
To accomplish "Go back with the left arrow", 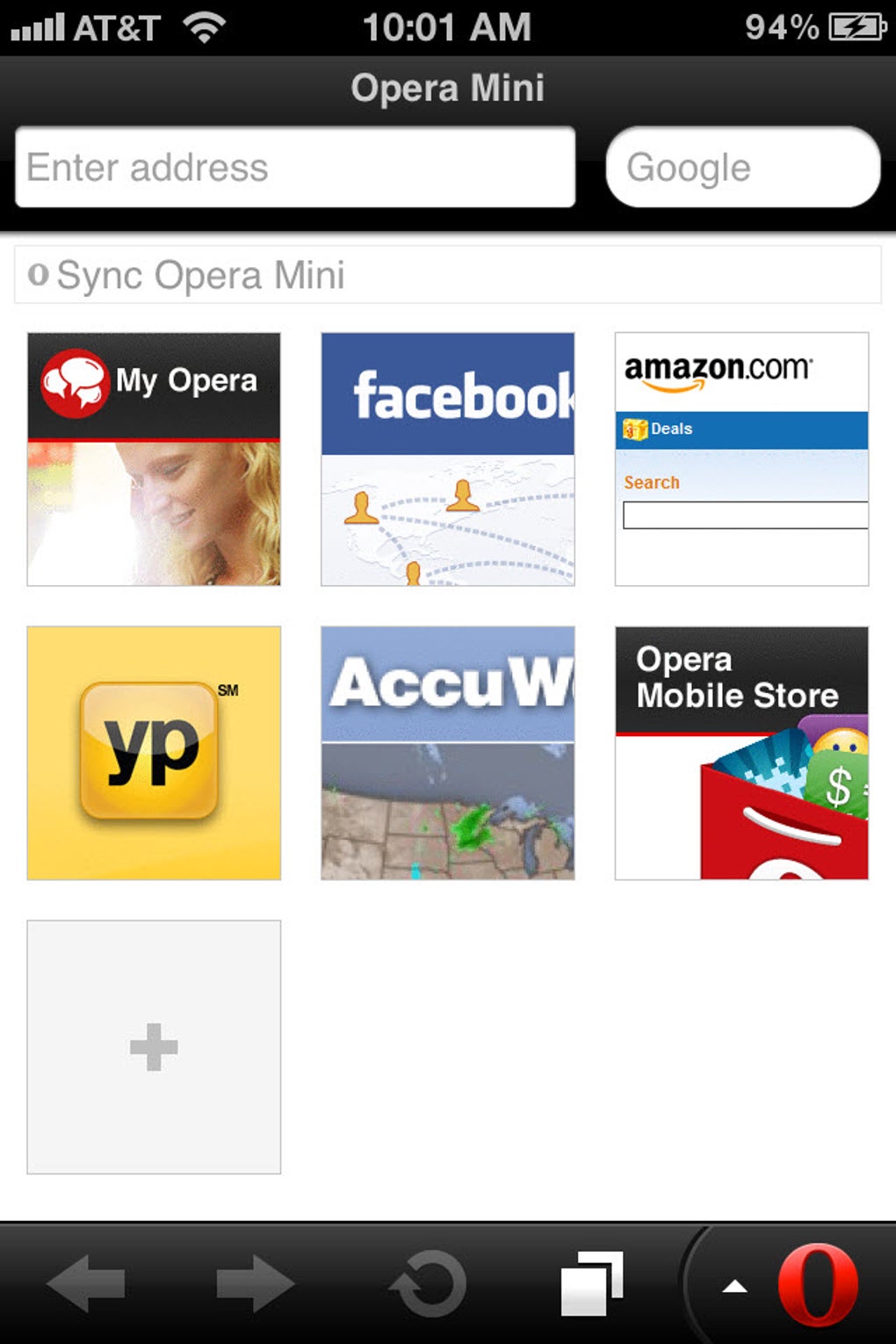I will tap(86, 1284).
